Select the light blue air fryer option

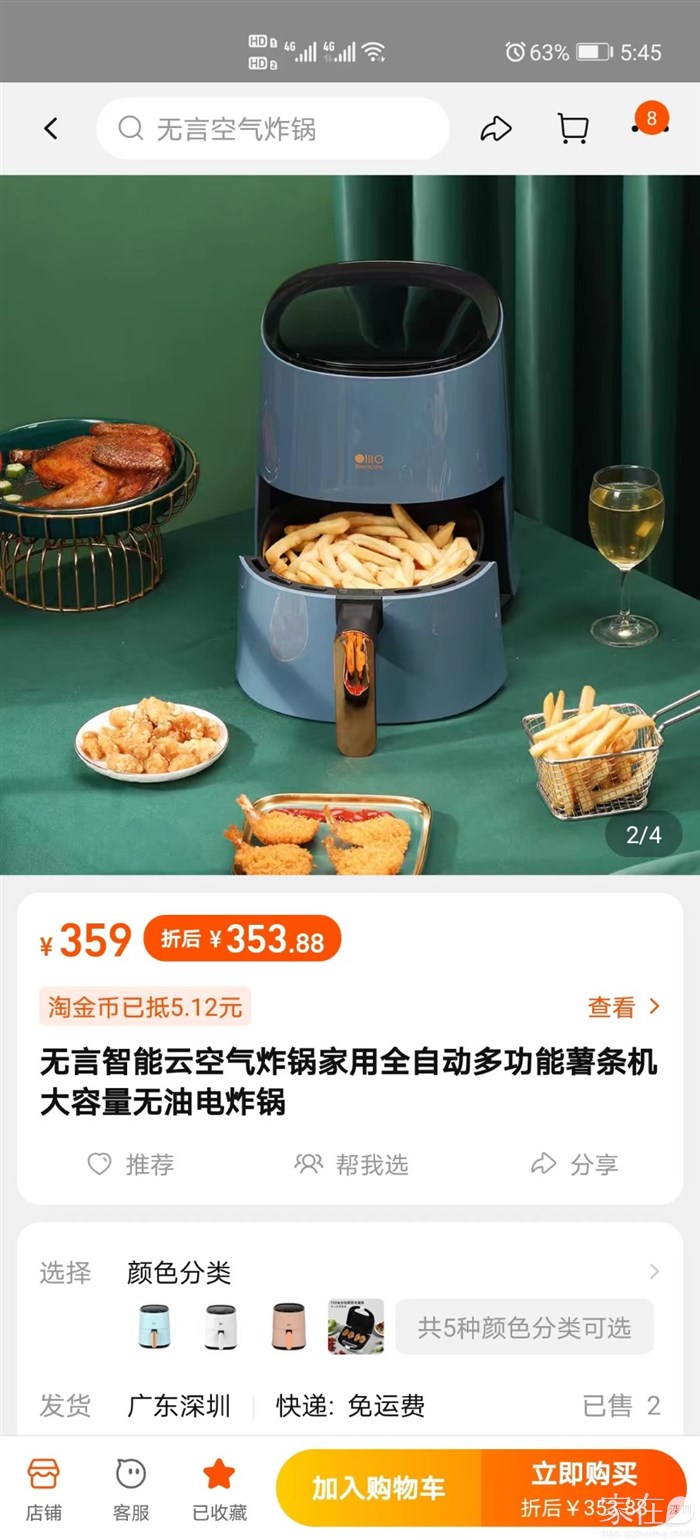point(154,1326)
